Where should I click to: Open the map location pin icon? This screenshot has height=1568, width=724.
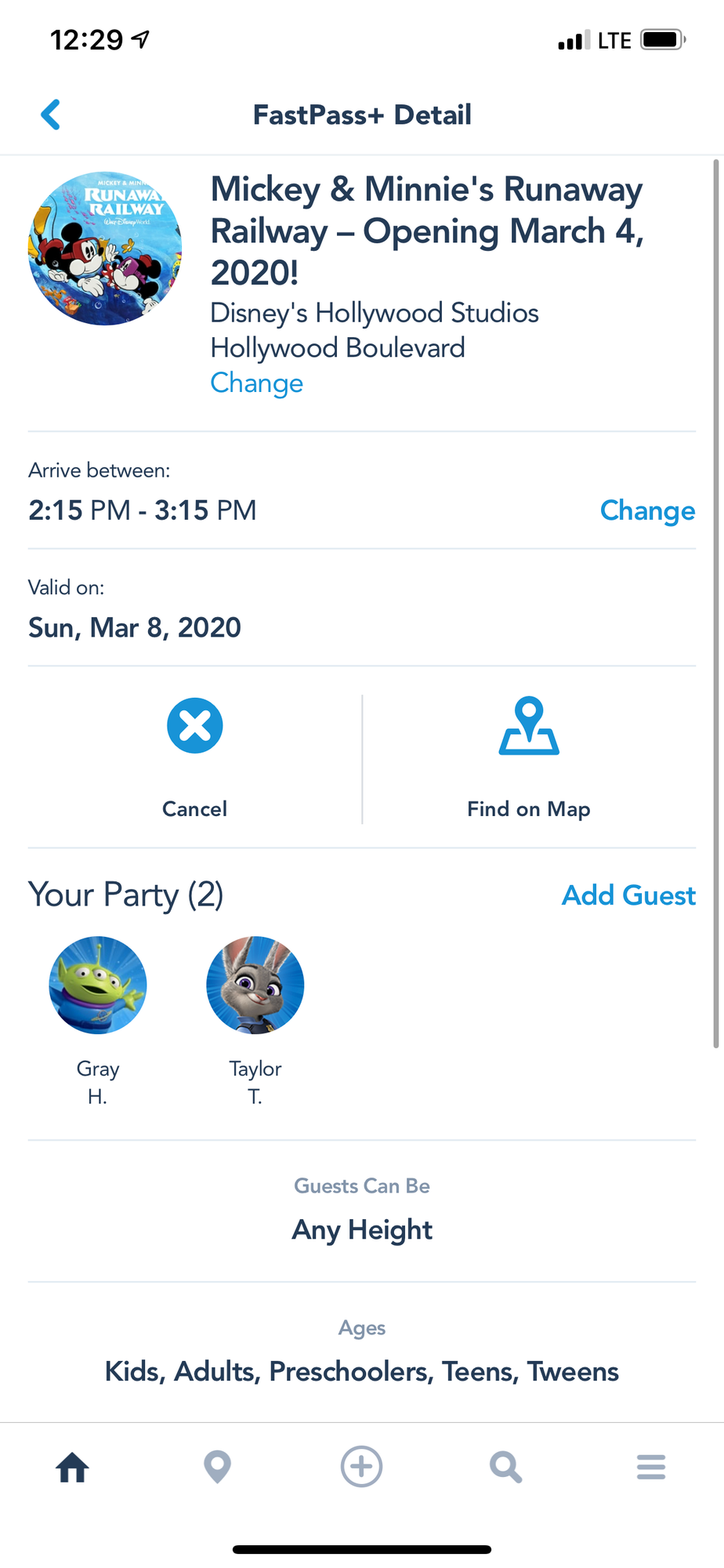point(217,1467)
